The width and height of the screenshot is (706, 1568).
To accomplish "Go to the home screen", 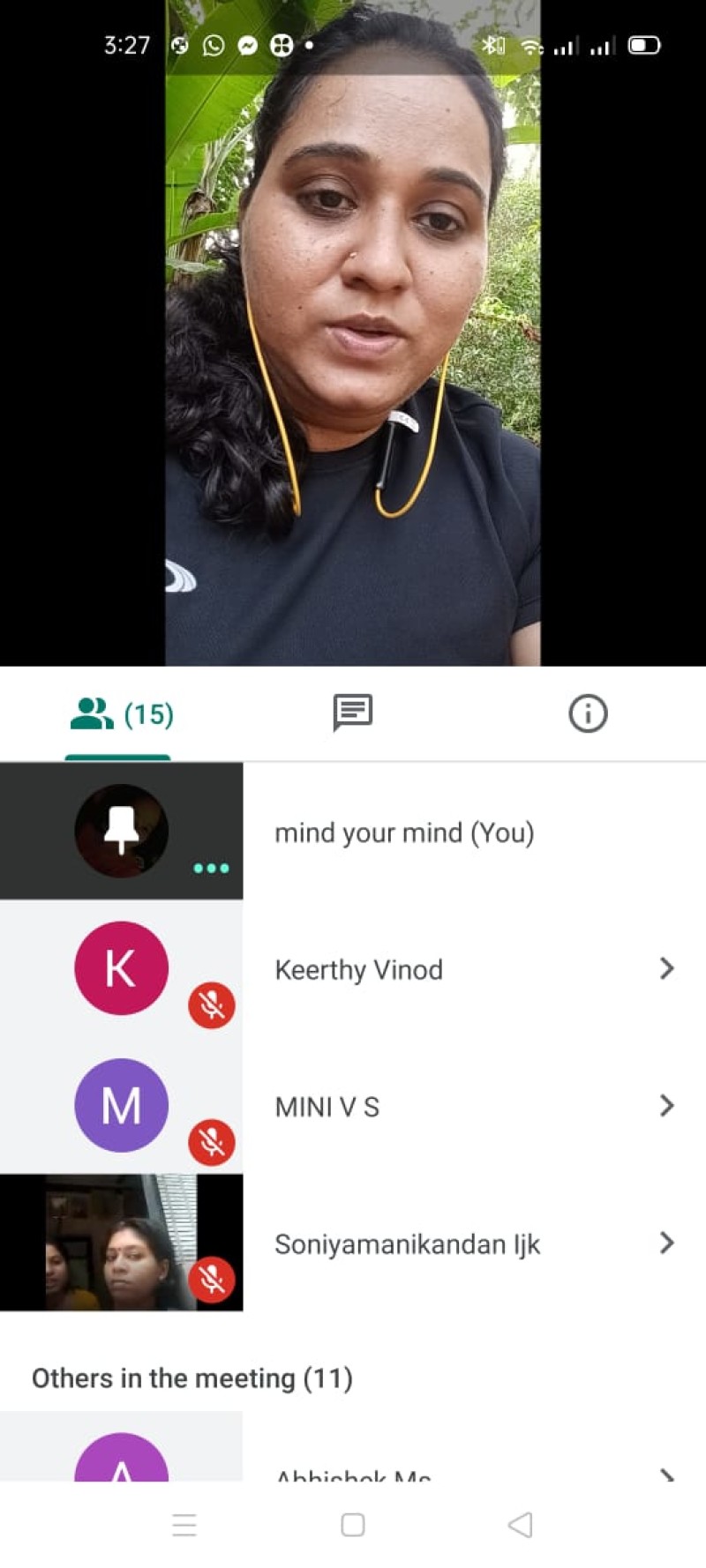I will (353, 1525).
